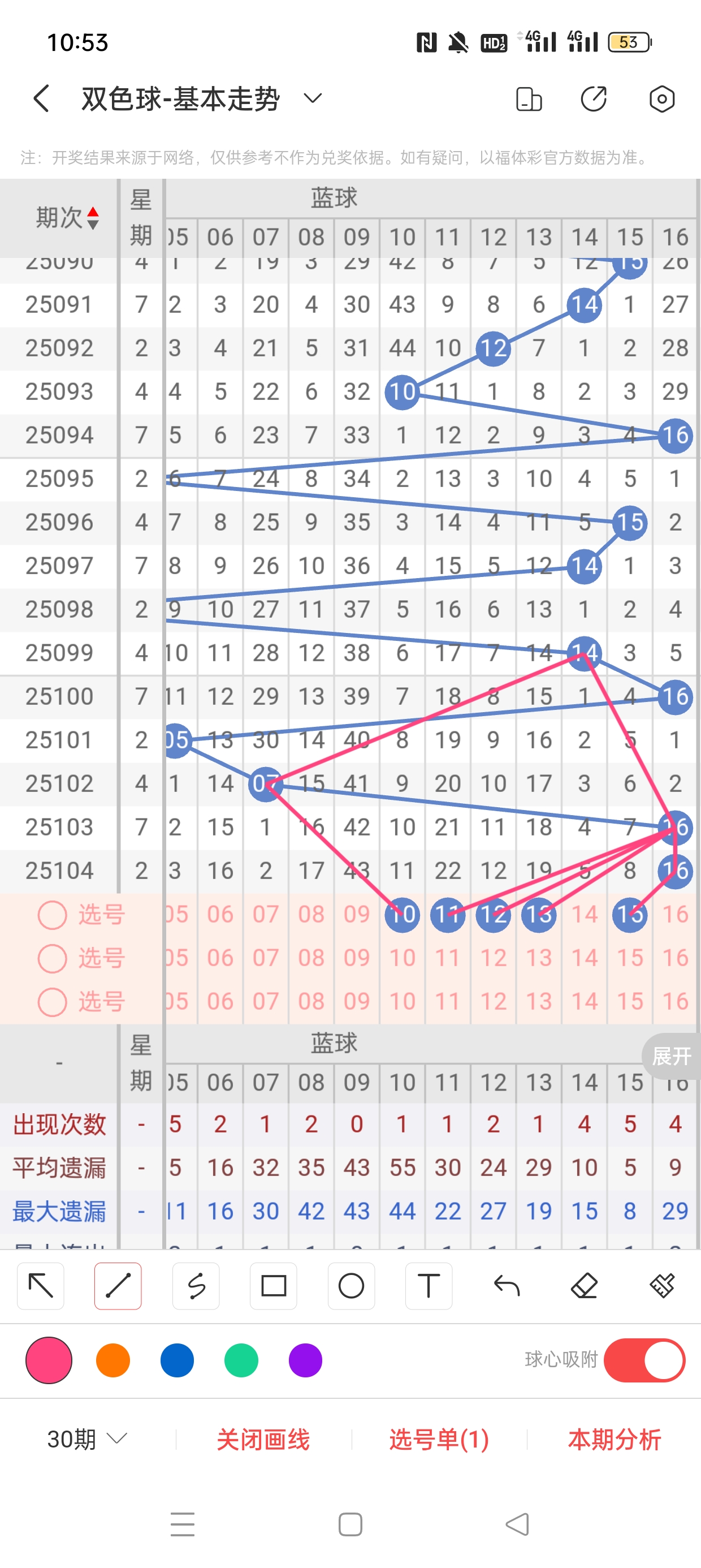The width and height of the screenshot is (701, 1568).
Task: Select the rectangle shape tool
Action: coord(273,1286)
